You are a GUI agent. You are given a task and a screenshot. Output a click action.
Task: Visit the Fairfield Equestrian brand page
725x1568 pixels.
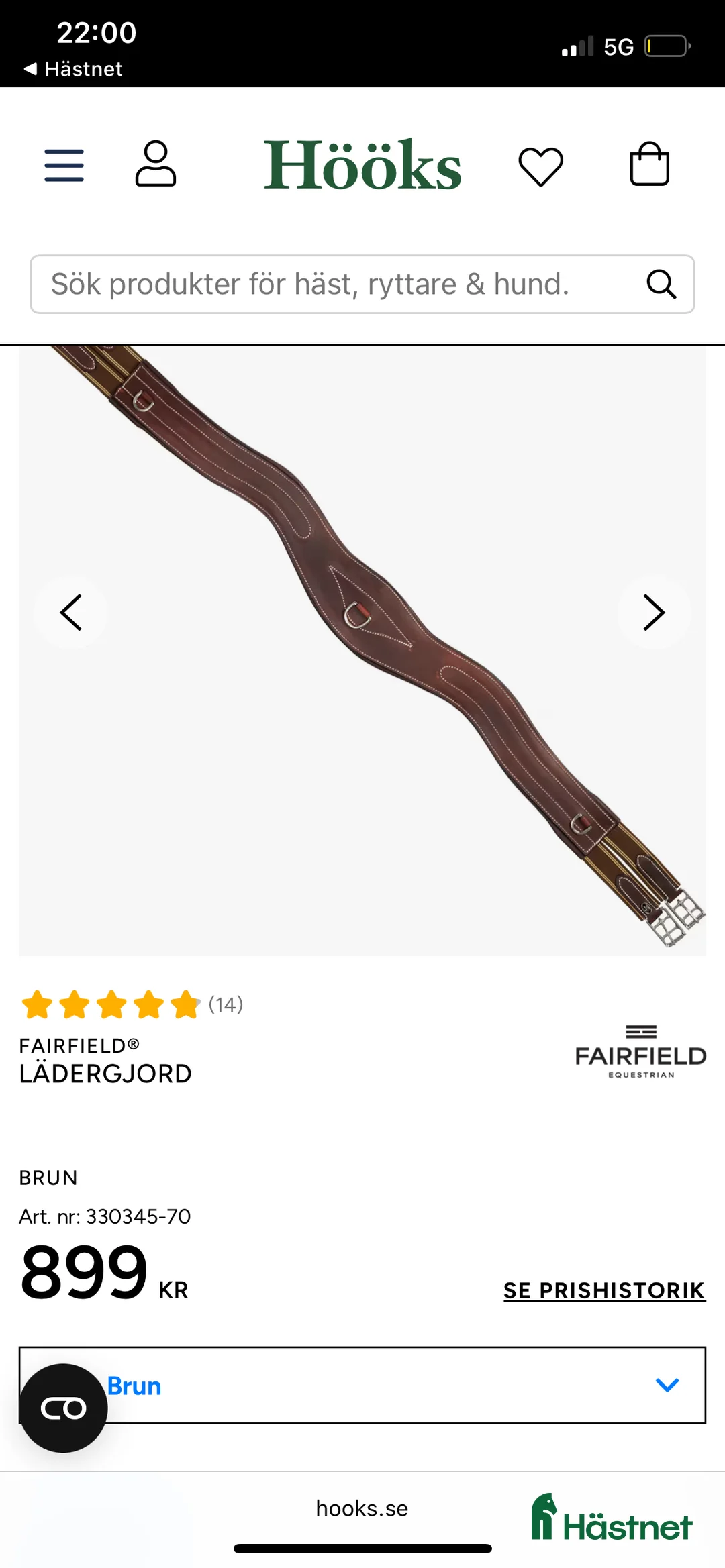pos(640,1053)
